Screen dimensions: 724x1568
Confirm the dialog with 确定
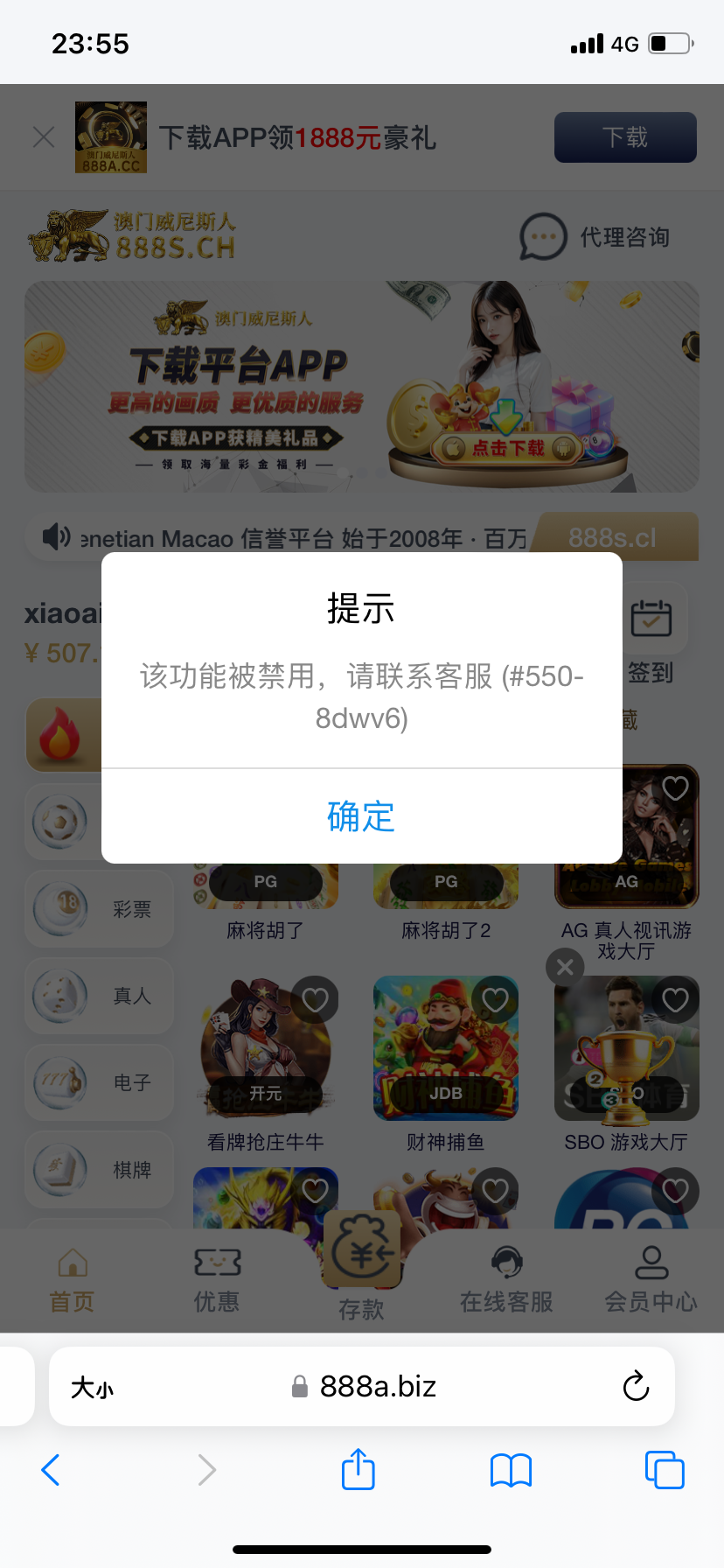pos(361,816)
